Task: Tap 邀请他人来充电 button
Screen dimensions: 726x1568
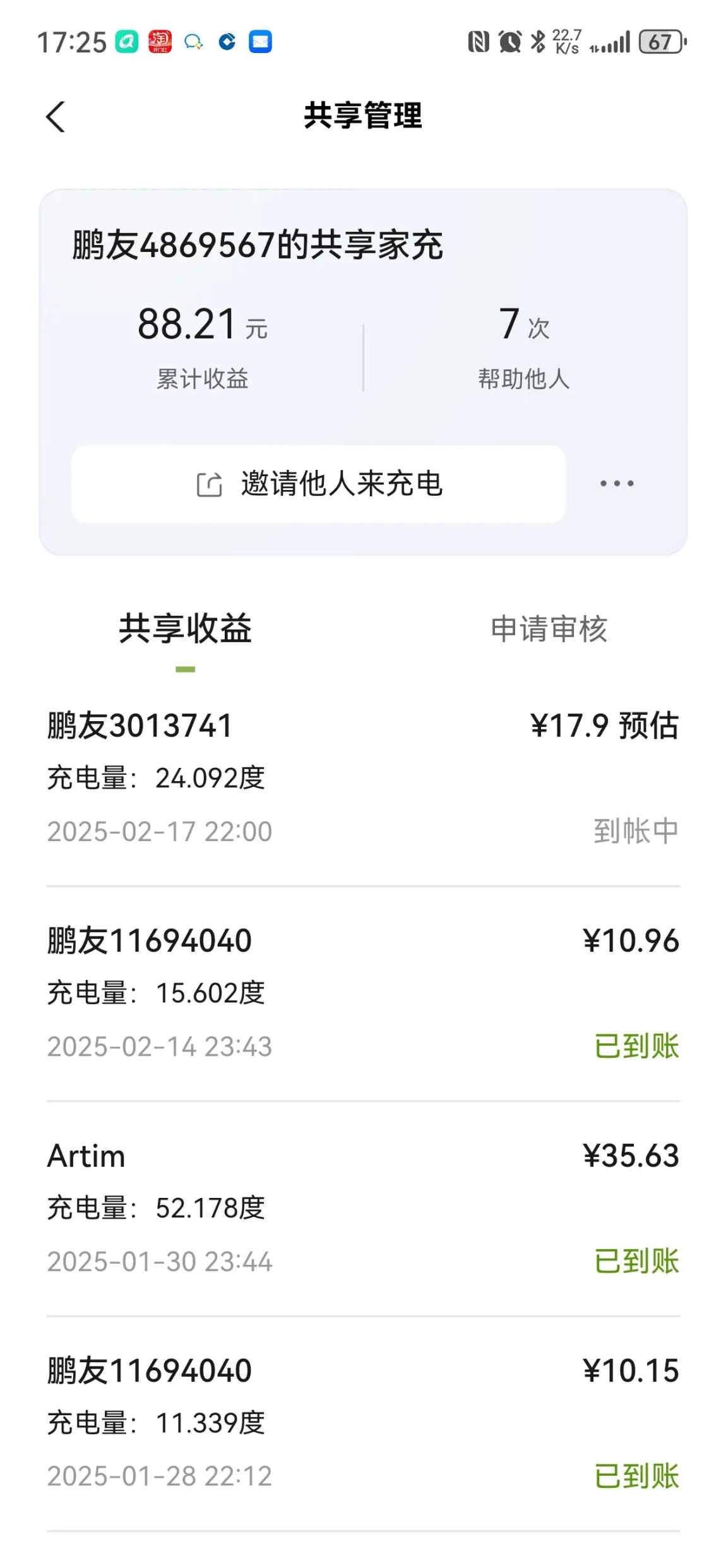Action: pyautogui.click(x=318, y=484)
